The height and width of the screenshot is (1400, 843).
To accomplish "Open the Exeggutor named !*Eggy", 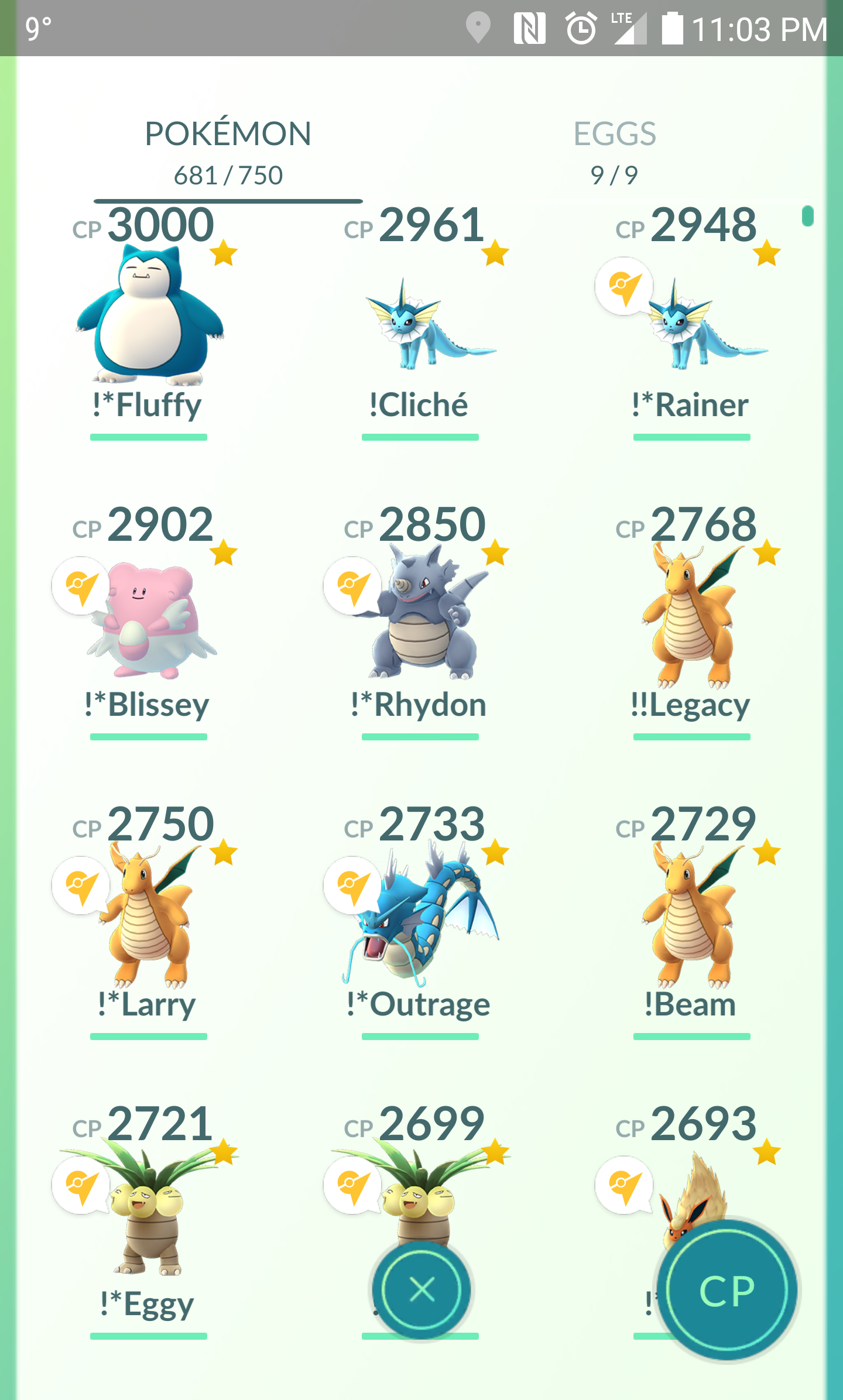I will click(149, 1221).
